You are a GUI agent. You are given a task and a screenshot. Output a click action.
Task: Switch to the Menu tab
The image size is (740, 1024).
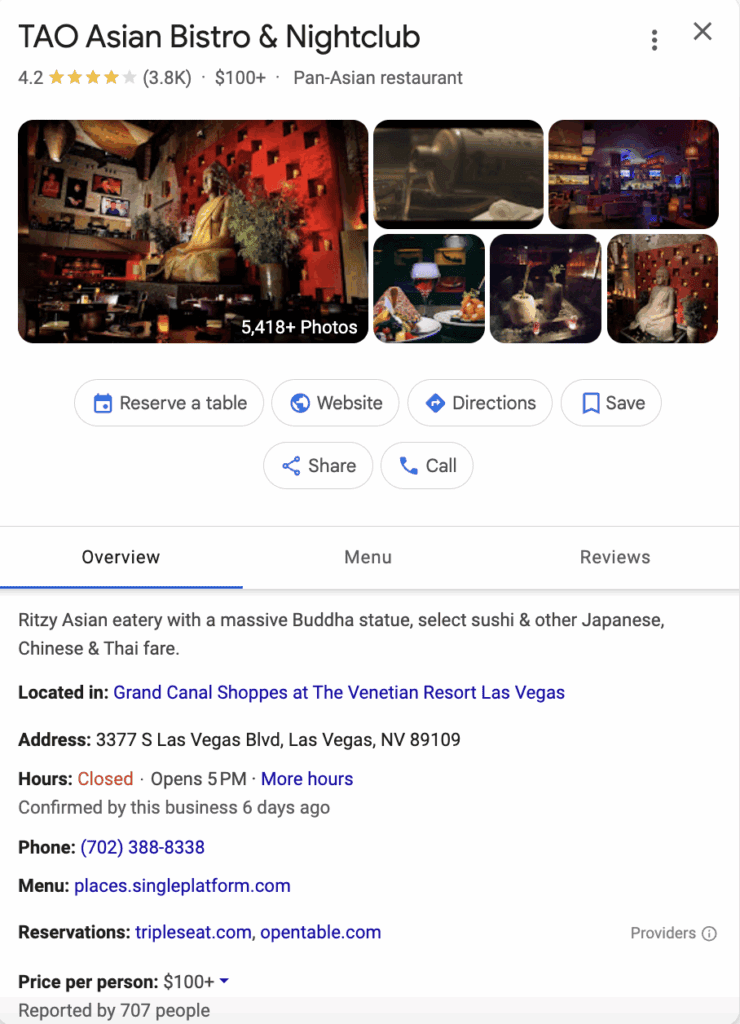(x=367, y=557)
